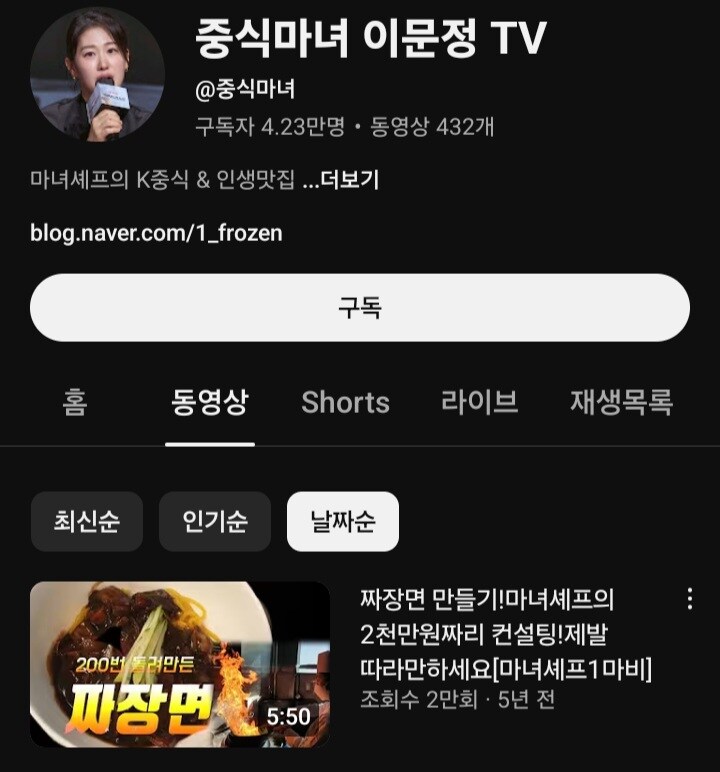Click the channel name 중식마녀 이문정 TV
Screen dimensions: 720x772
367,40
